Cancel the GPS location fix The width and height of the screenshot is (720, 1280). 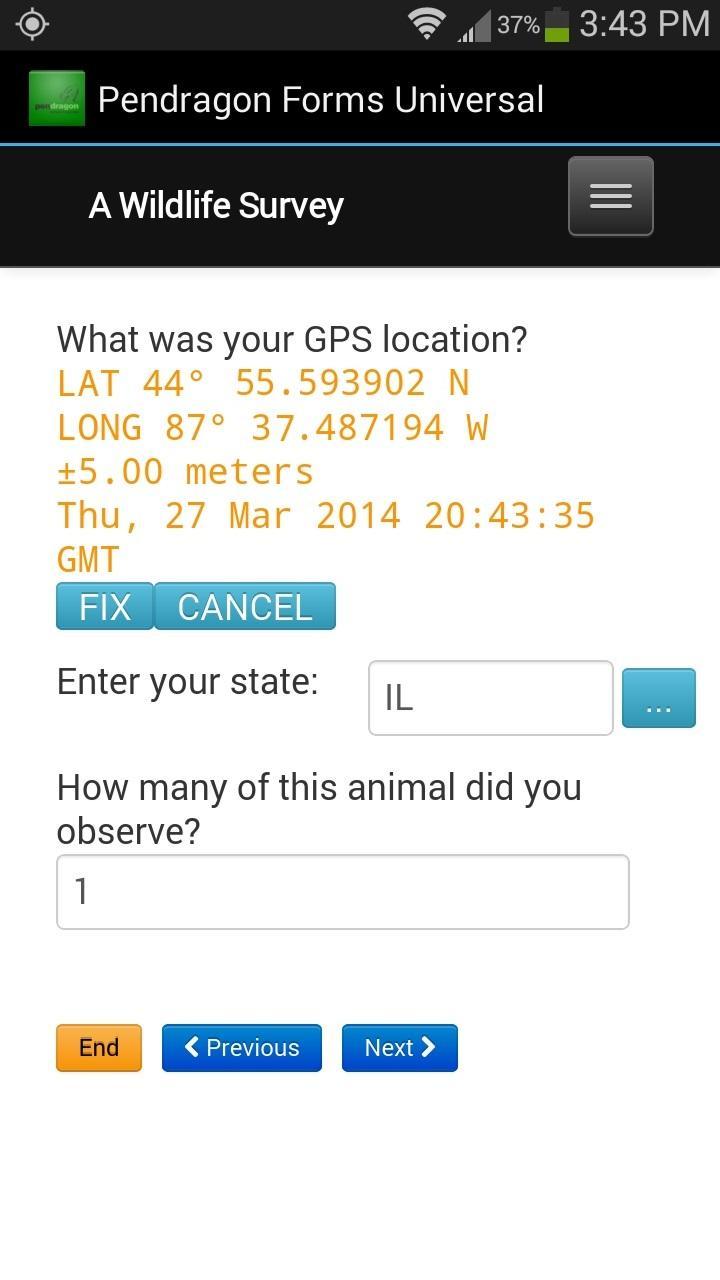click(245, 607)
